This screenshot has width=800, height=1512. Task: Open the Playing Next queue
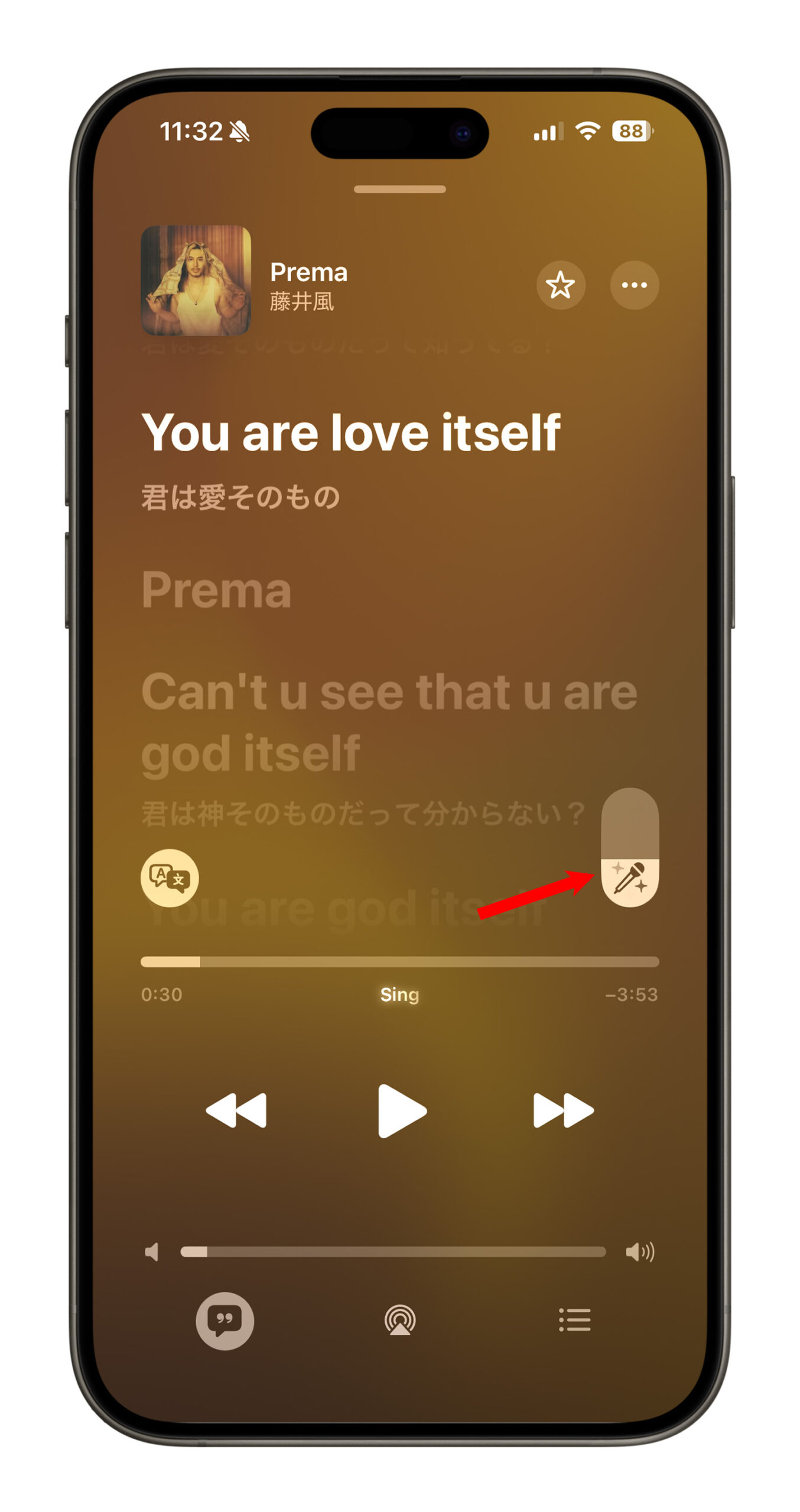tap(574, 1321)
